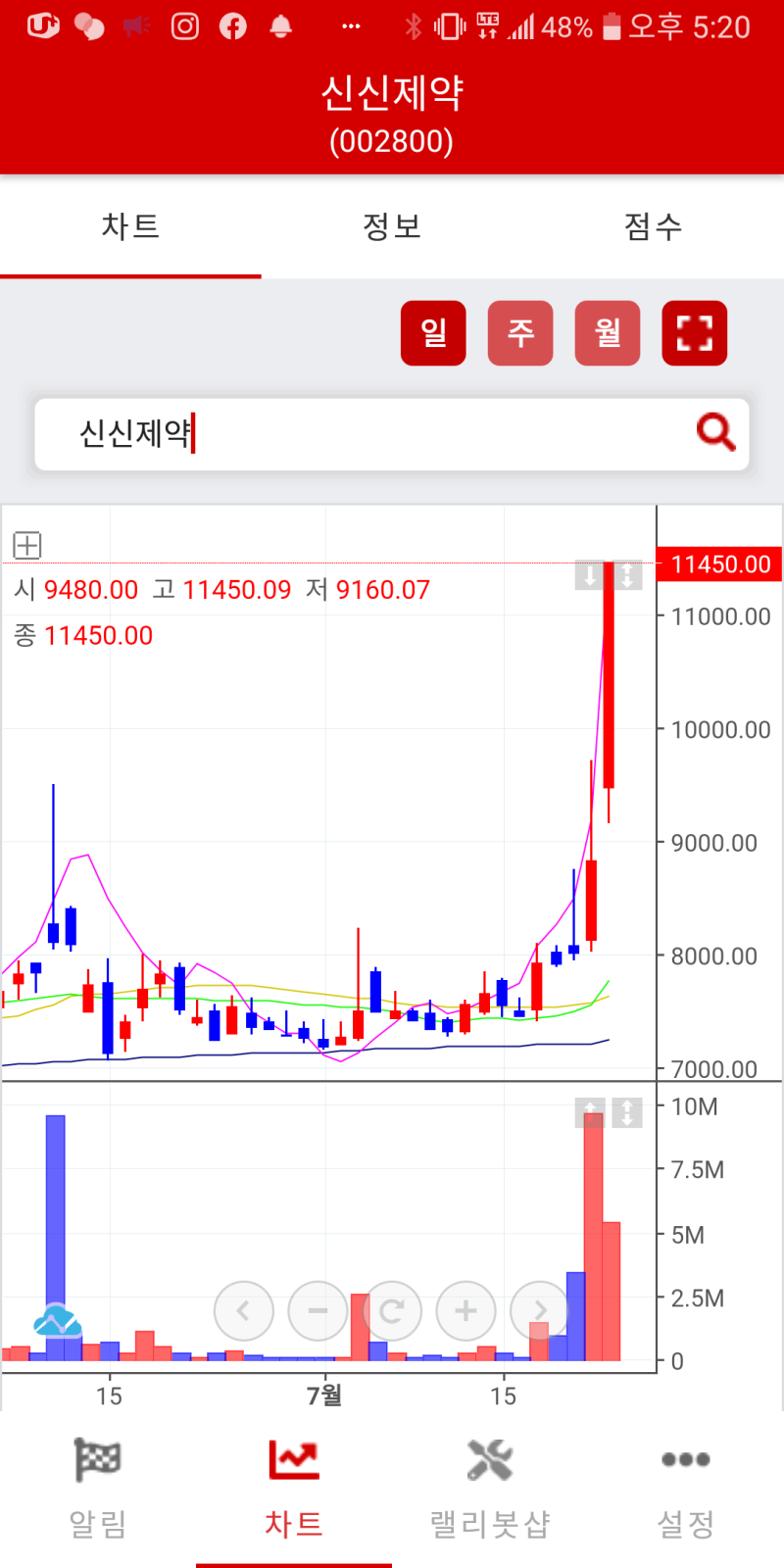Image resolution: width=784 pixels, height=1568 pixels.
Task: Tap the search magnifier icon
Action: [x=715, y=433]
